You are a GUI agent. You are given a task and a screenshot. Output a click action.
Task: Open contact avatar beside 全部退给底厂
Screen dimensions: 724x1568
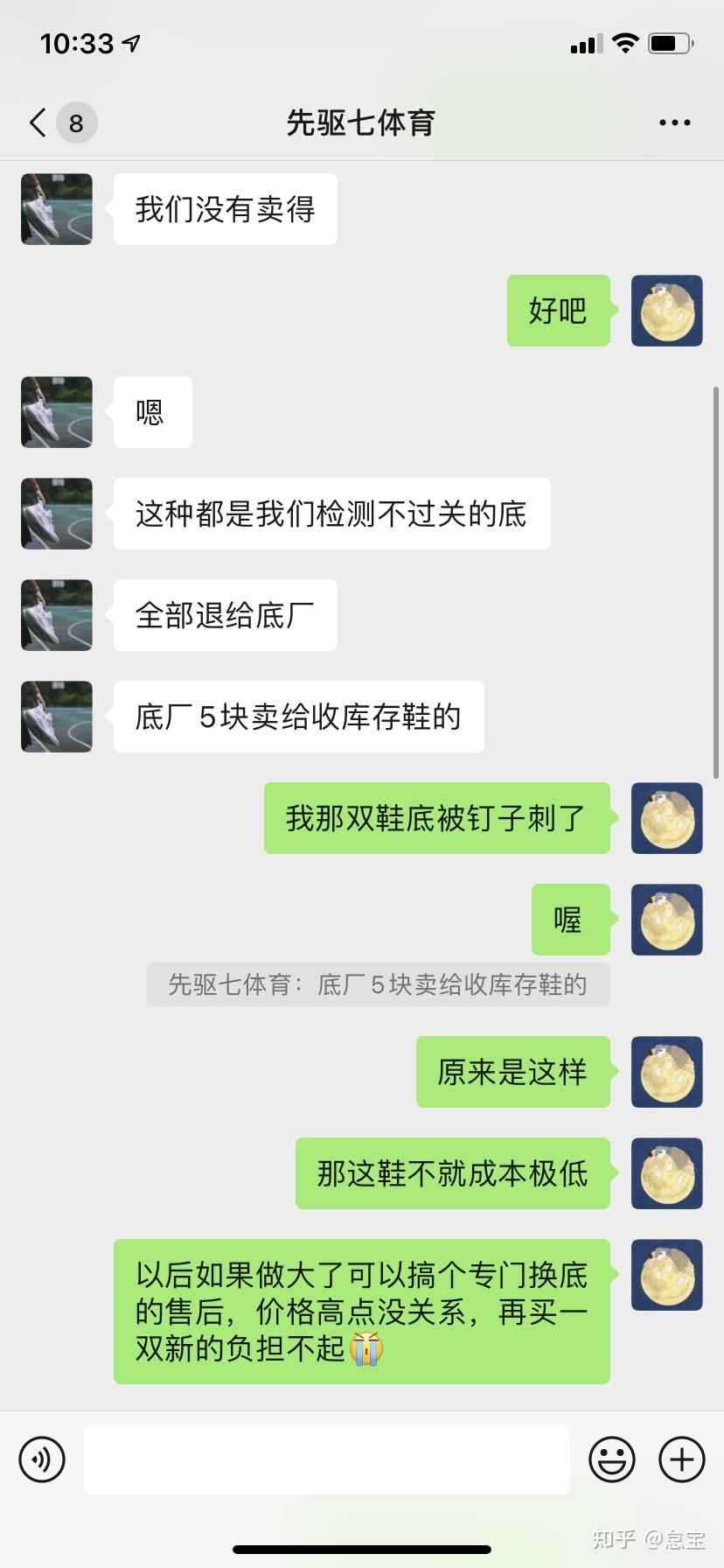(x=57, y=615)
